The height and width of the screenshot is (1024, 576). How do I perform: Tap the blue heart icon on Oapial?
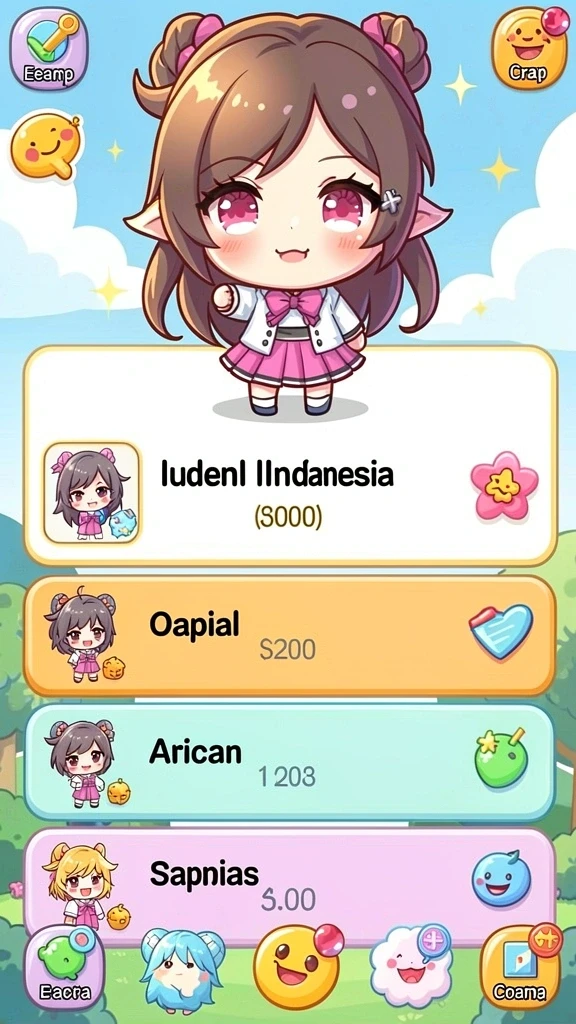502,631
